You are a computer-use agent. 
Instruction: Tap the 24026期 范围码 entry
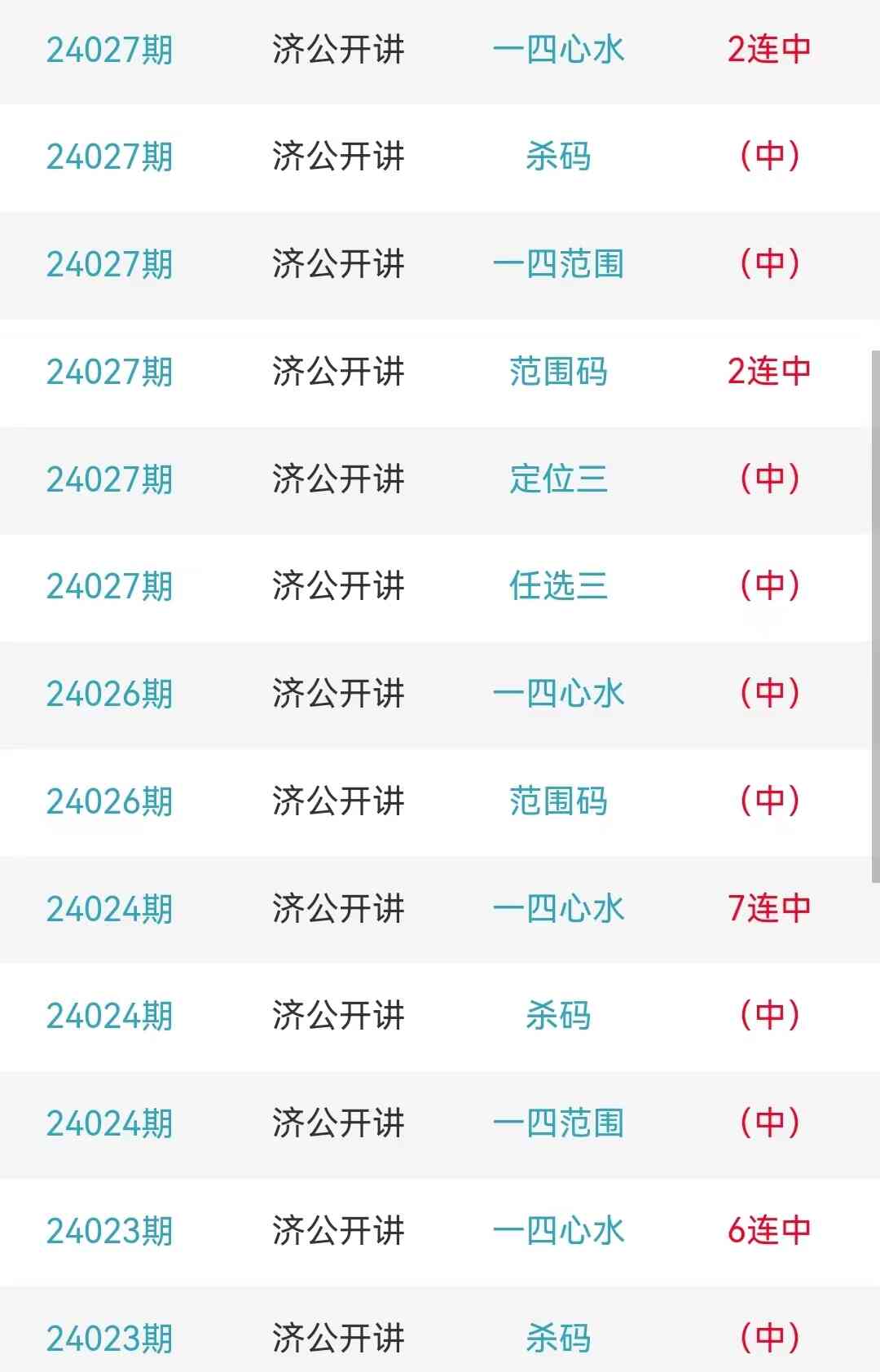pyautogui.click(x=558, y=801)
